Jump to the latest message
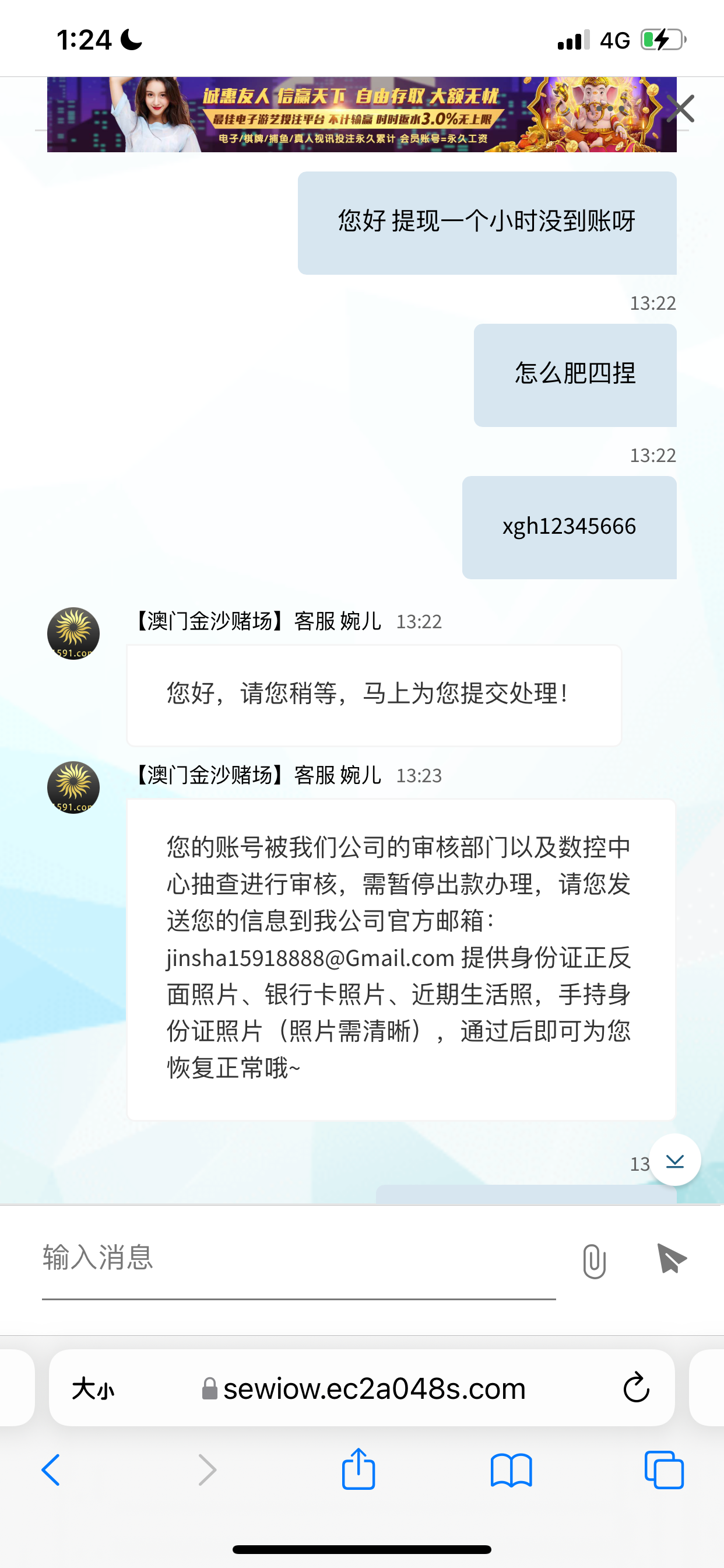 point(674,1160)
